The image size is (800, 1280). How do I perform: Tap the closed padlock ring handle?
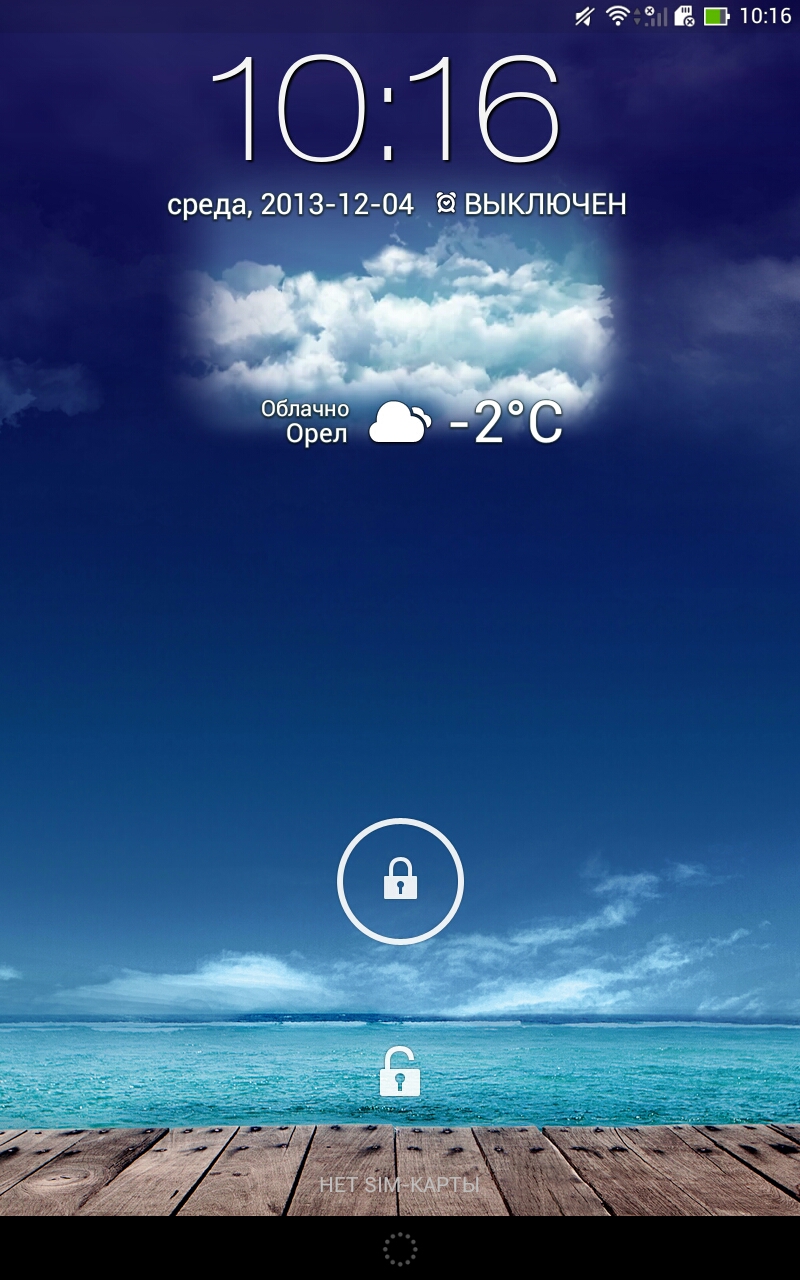point(400,881)
